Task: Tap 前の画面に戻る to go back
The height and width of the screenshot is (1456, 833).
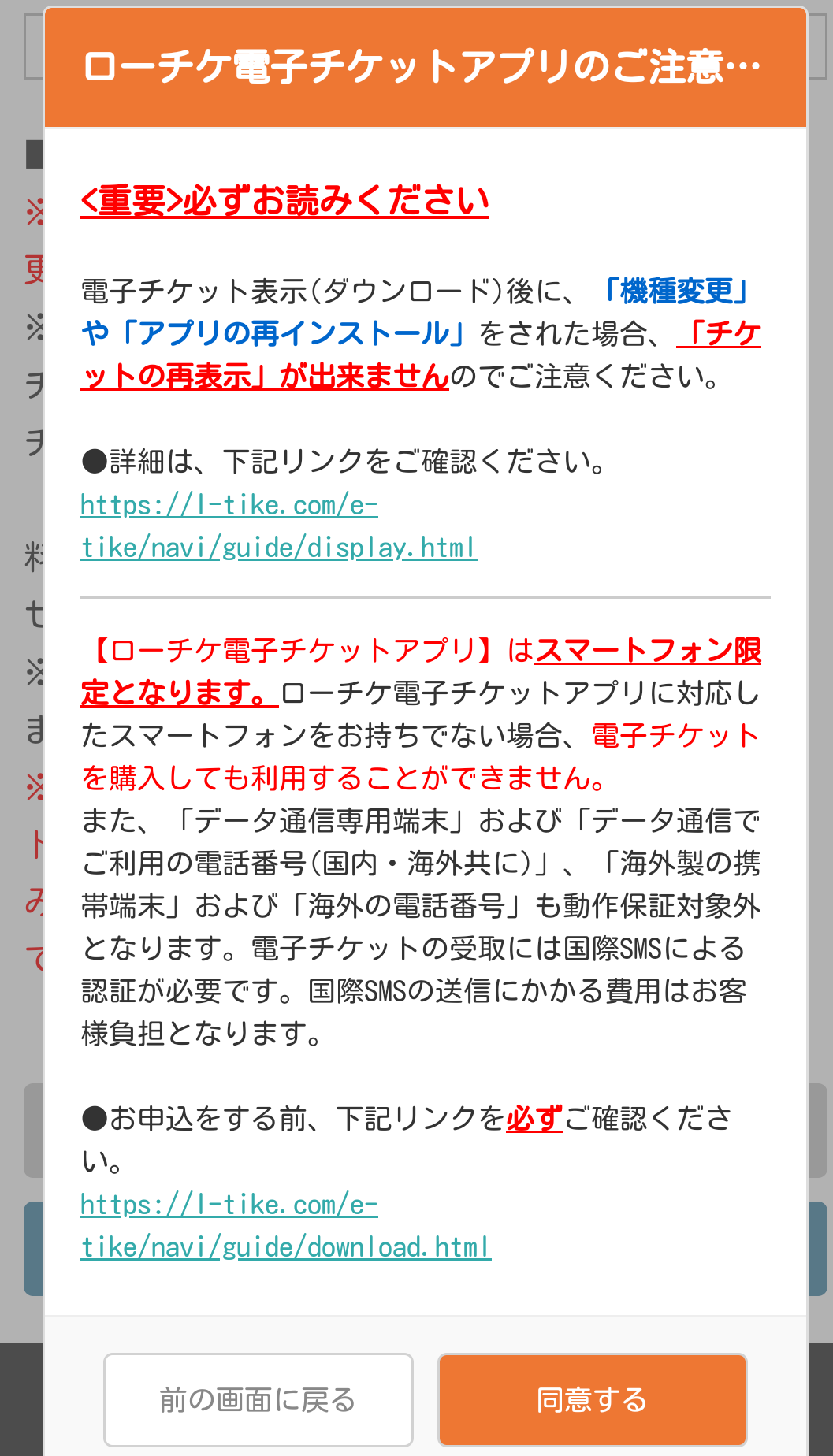Action: point(258,1400)
